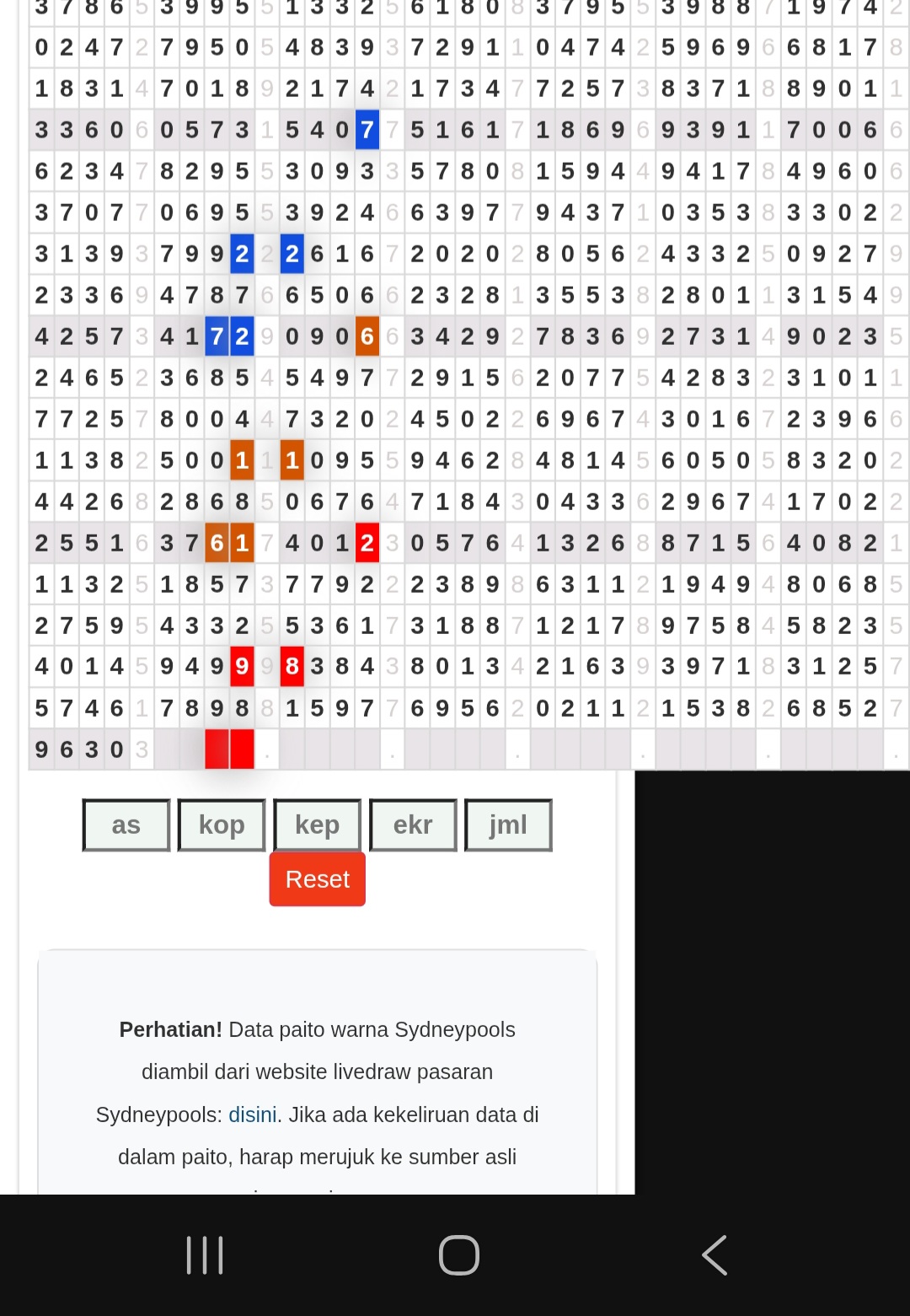Tap the 'as' filter button

(x=126, y=825)
